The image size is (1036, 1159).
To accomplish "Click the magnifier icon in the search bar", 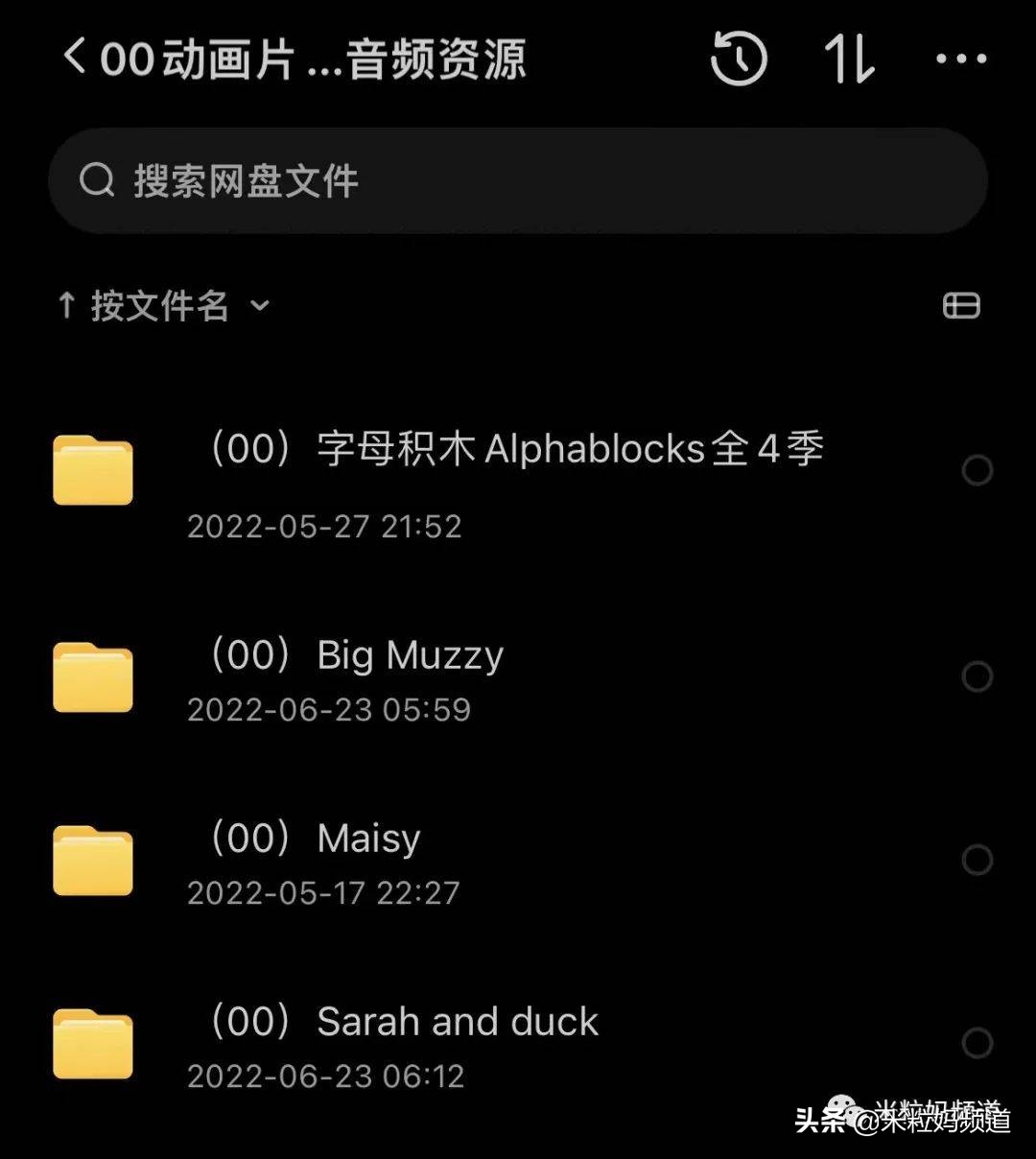I will pos(97,179).
